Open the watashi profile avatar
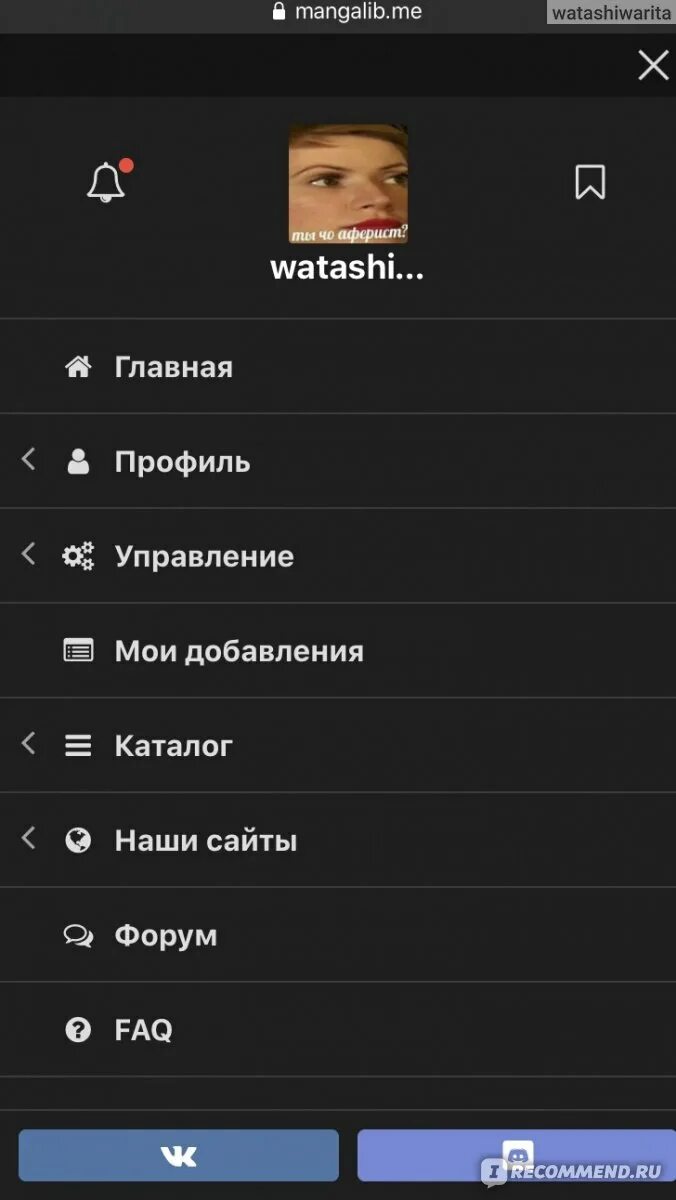 [x=348, y=184]
